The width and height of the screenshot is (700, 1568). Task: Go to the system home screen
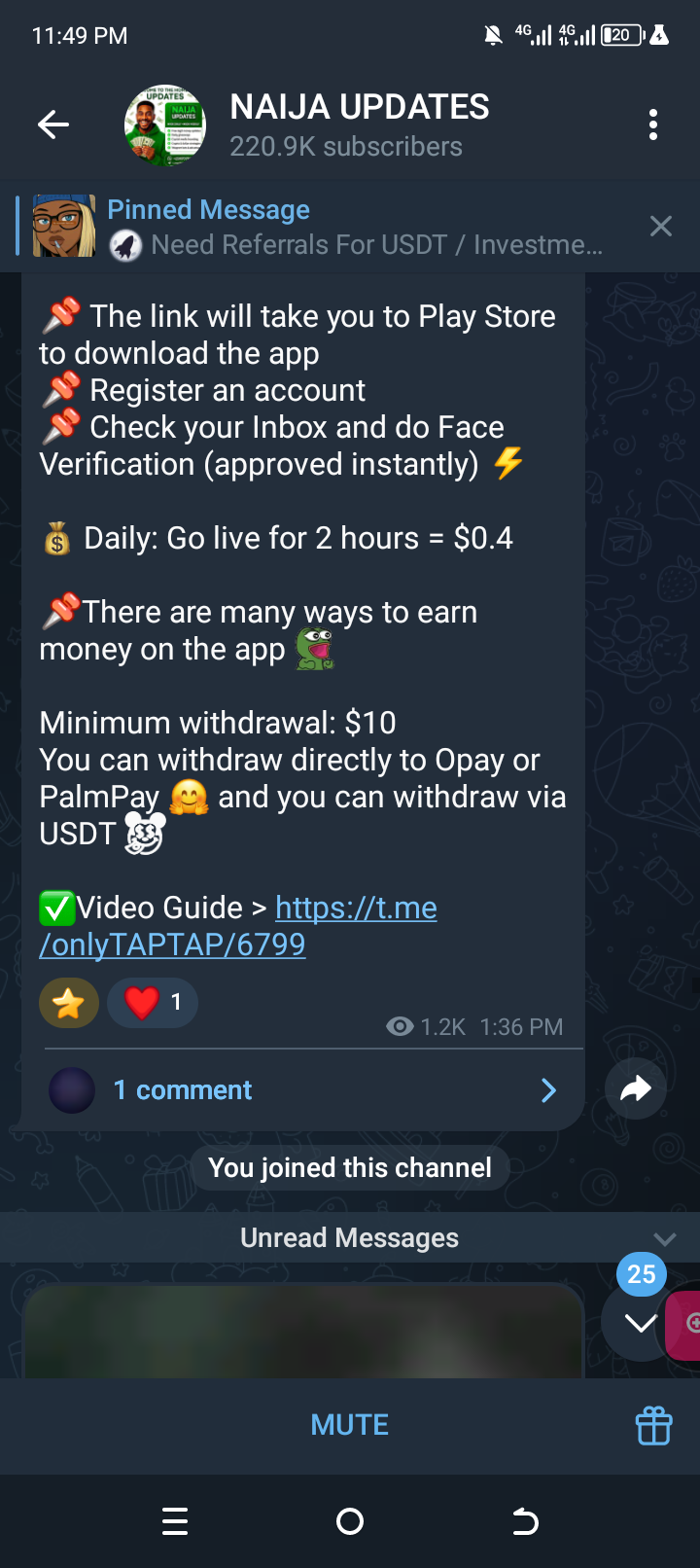(350, 1521)
